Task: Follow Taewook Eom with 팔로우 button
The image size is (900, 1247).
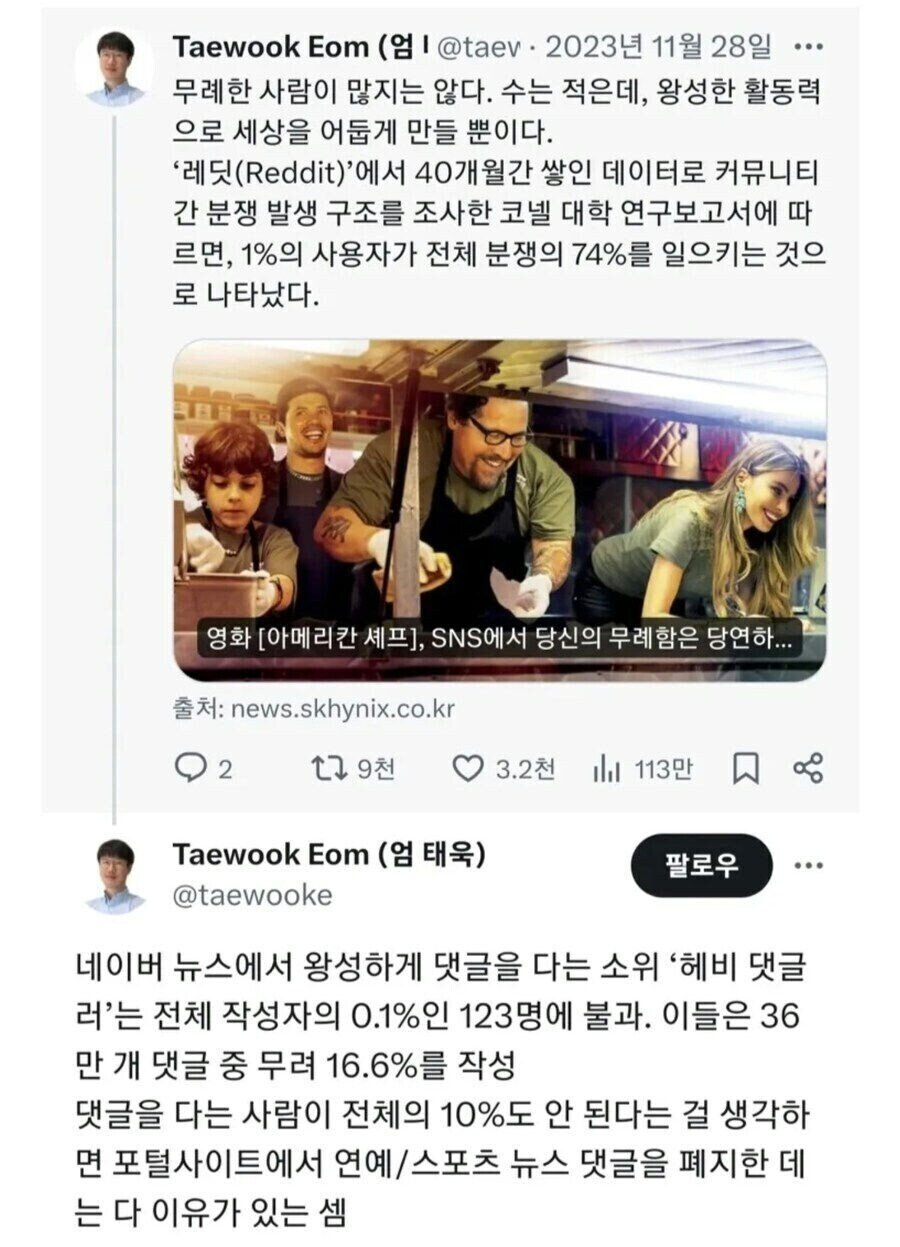Action: tap(701, 865)
